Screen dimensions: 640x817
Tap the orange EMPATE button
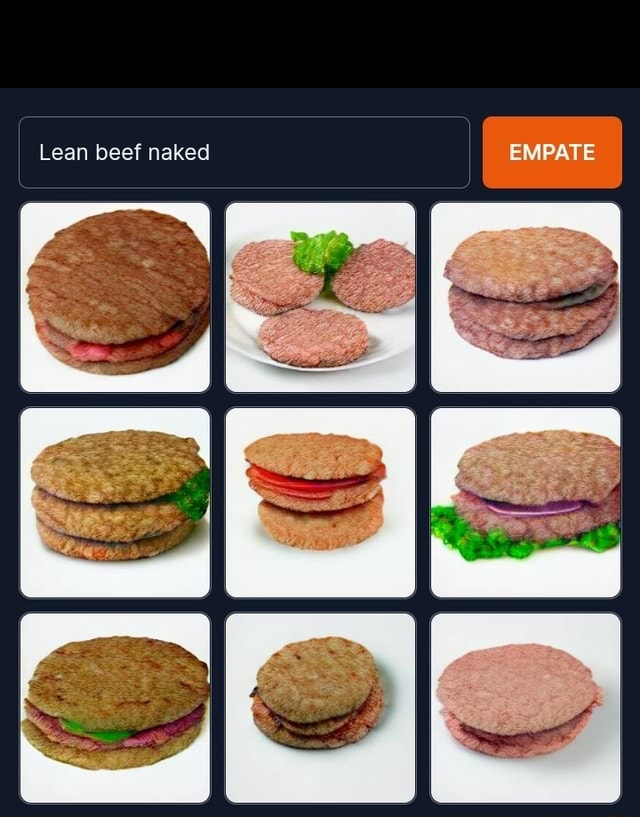click(552, 152)
